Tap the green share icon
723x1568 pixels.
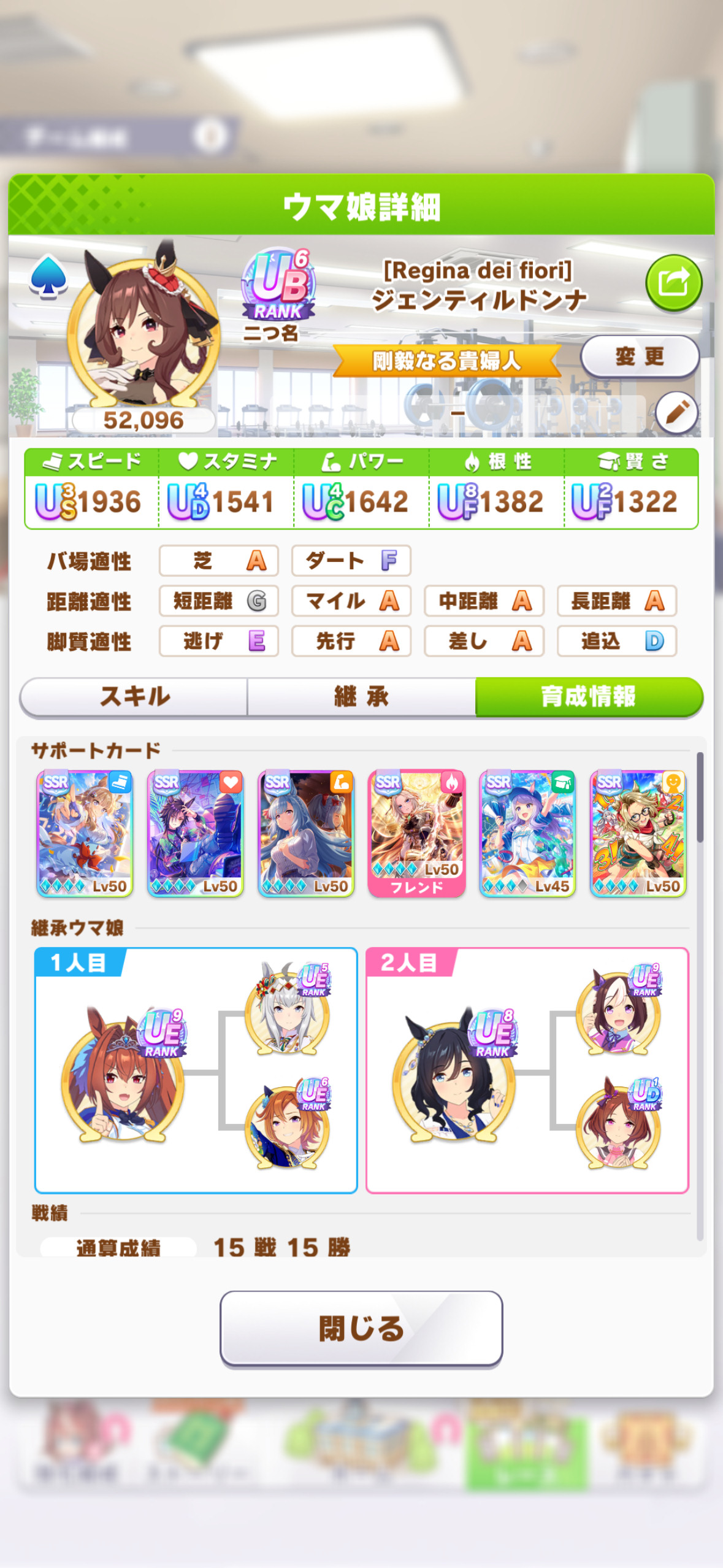[x=673, y=283]
